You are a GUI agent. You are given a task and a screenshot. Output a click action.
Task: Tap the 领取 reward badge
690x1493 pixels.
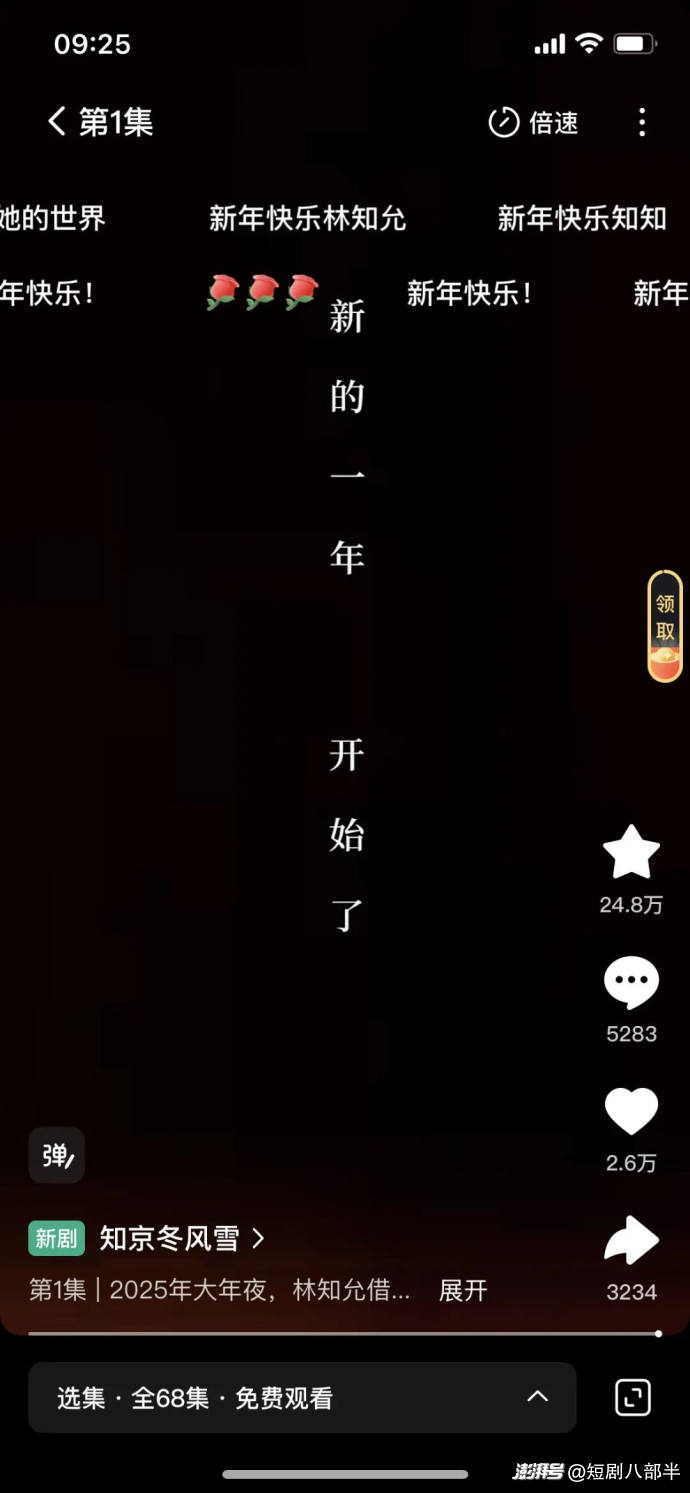click(x=665, y=627)
